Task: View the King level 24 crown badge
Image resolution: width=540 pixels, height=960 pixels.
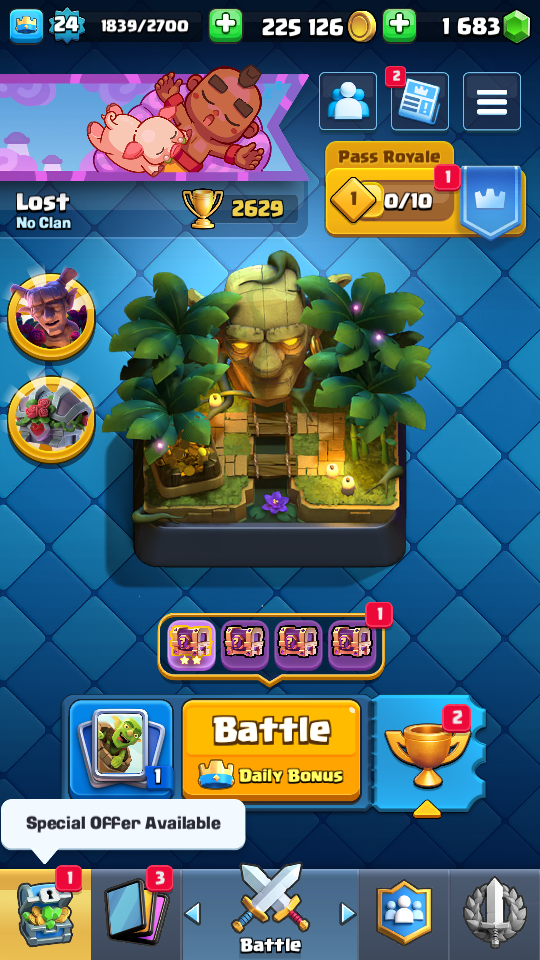Action: tap(26, 26)
